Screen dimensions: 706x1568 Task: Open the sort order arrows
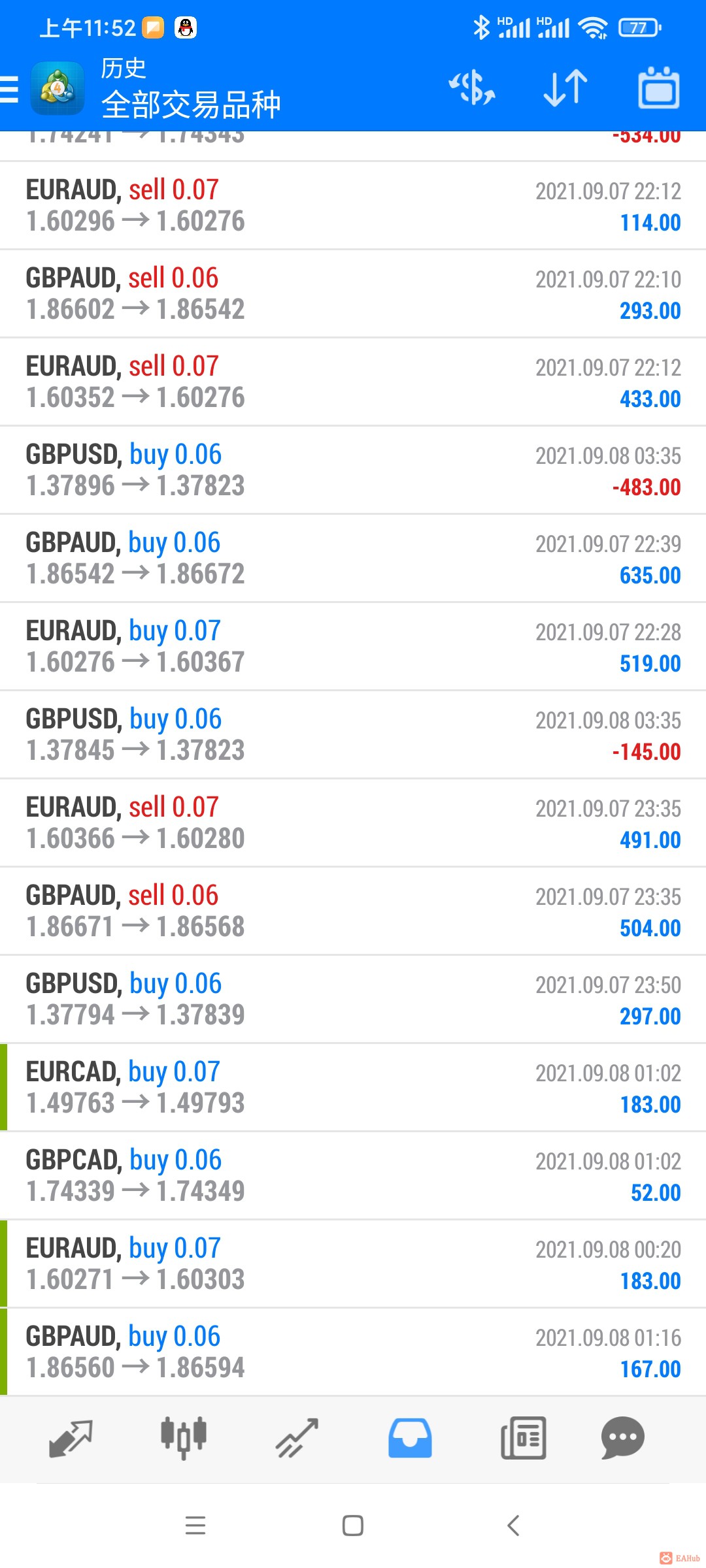click(x=565, y=88)
